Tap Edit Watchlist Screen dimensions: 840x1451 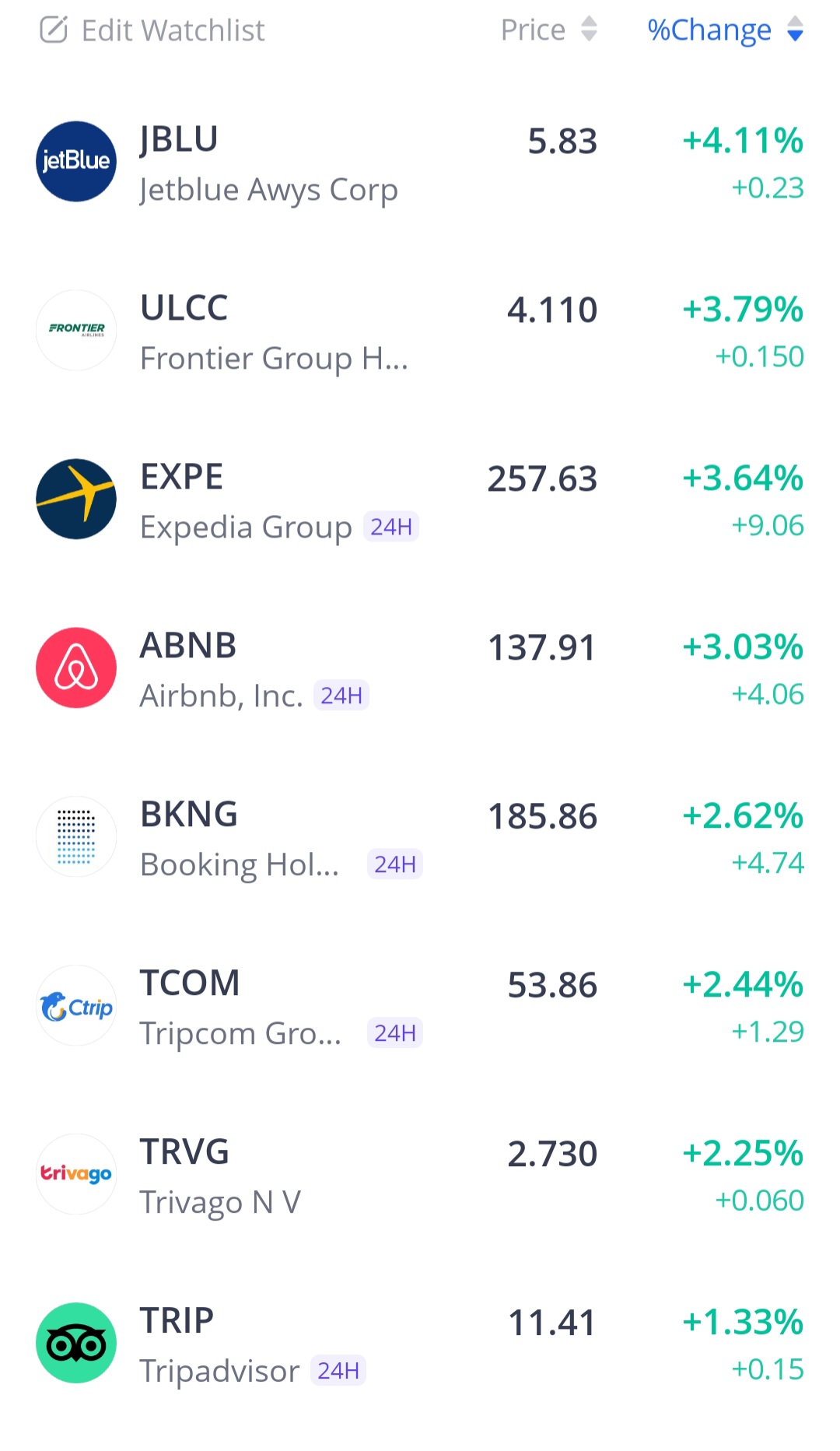(153, 30)
